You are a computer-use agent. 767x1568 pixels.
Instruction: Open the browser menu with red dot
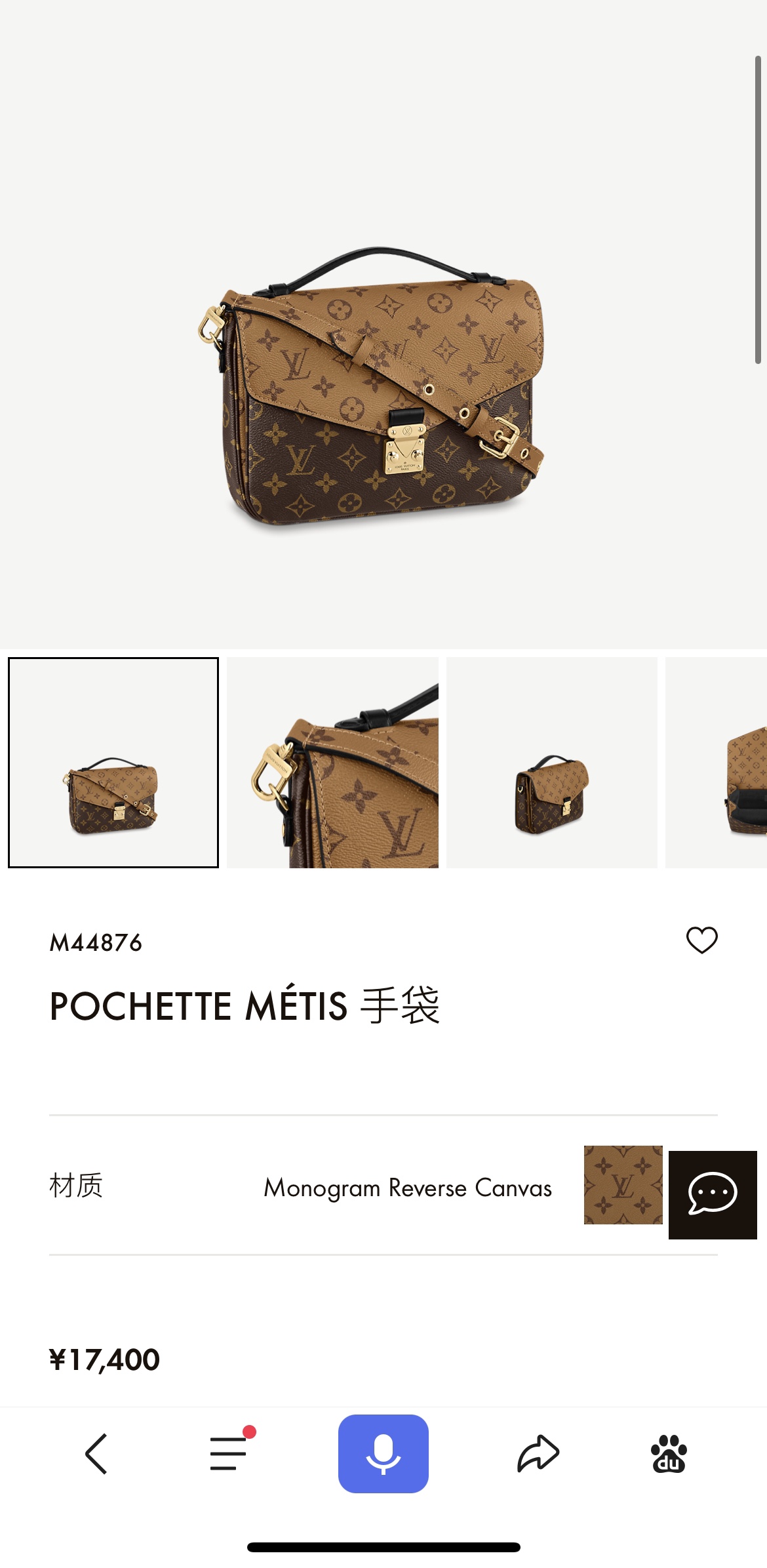tap(229, 1453)
